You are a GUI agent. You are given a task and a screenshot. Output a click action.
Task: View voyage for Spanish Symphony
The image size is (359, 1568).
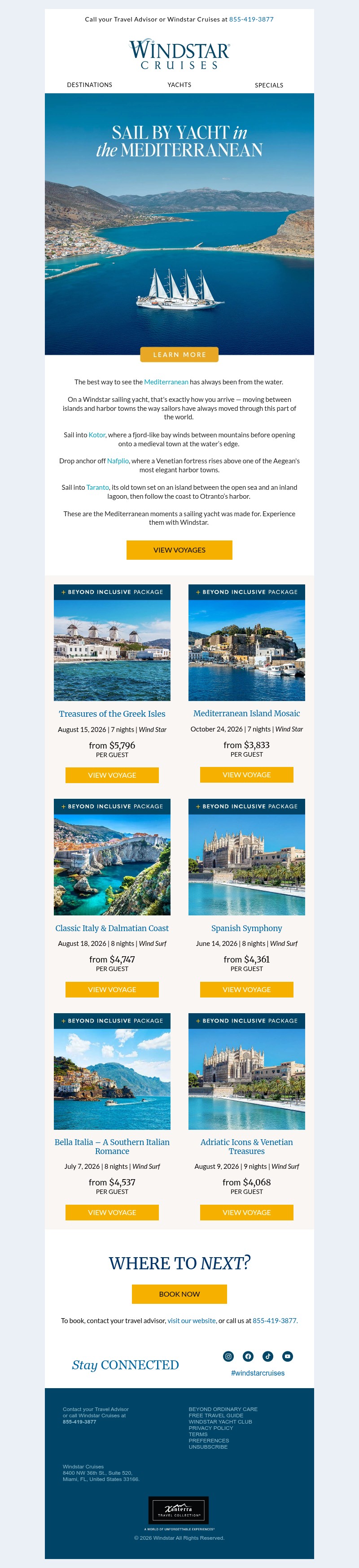[x=247, y=989]
